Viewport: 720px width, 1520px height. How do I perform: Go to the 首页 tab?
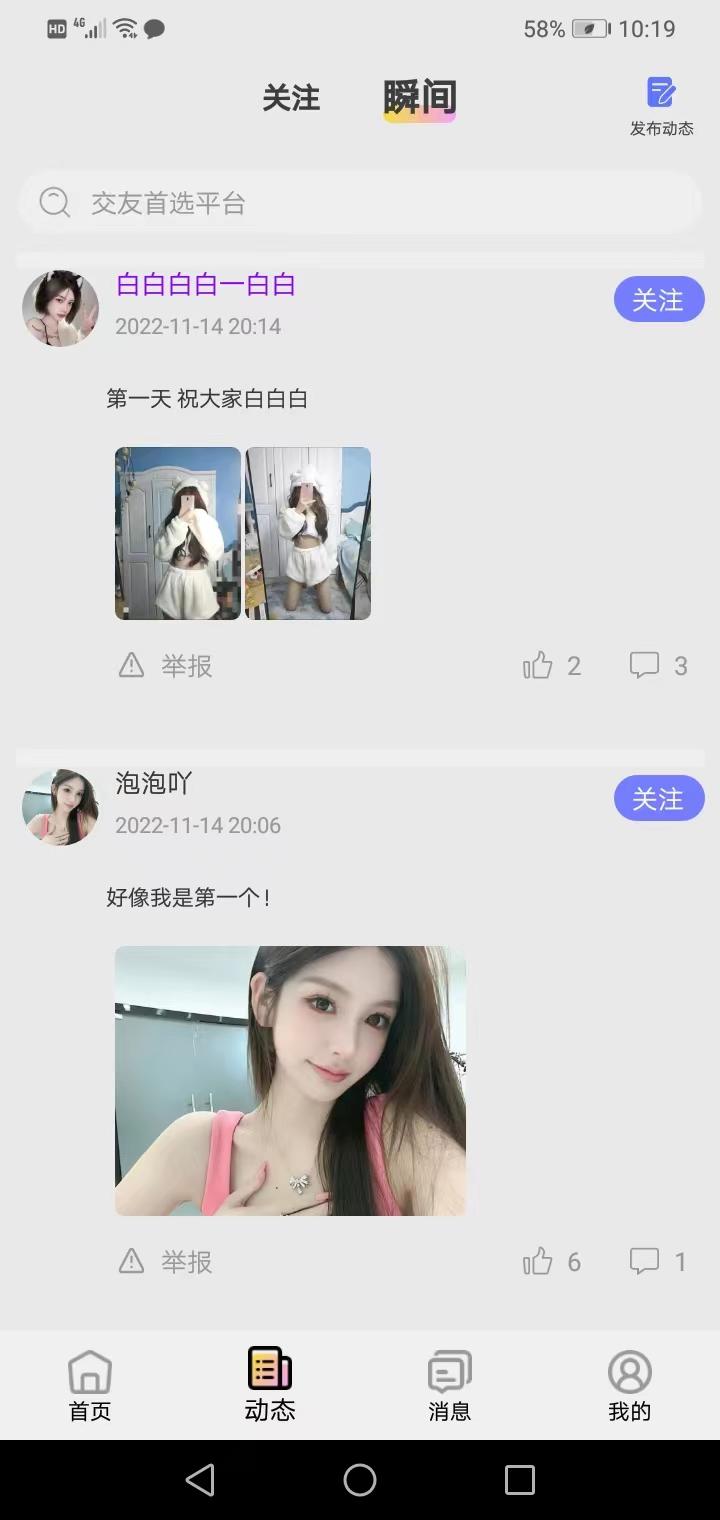click(90, 1385)
